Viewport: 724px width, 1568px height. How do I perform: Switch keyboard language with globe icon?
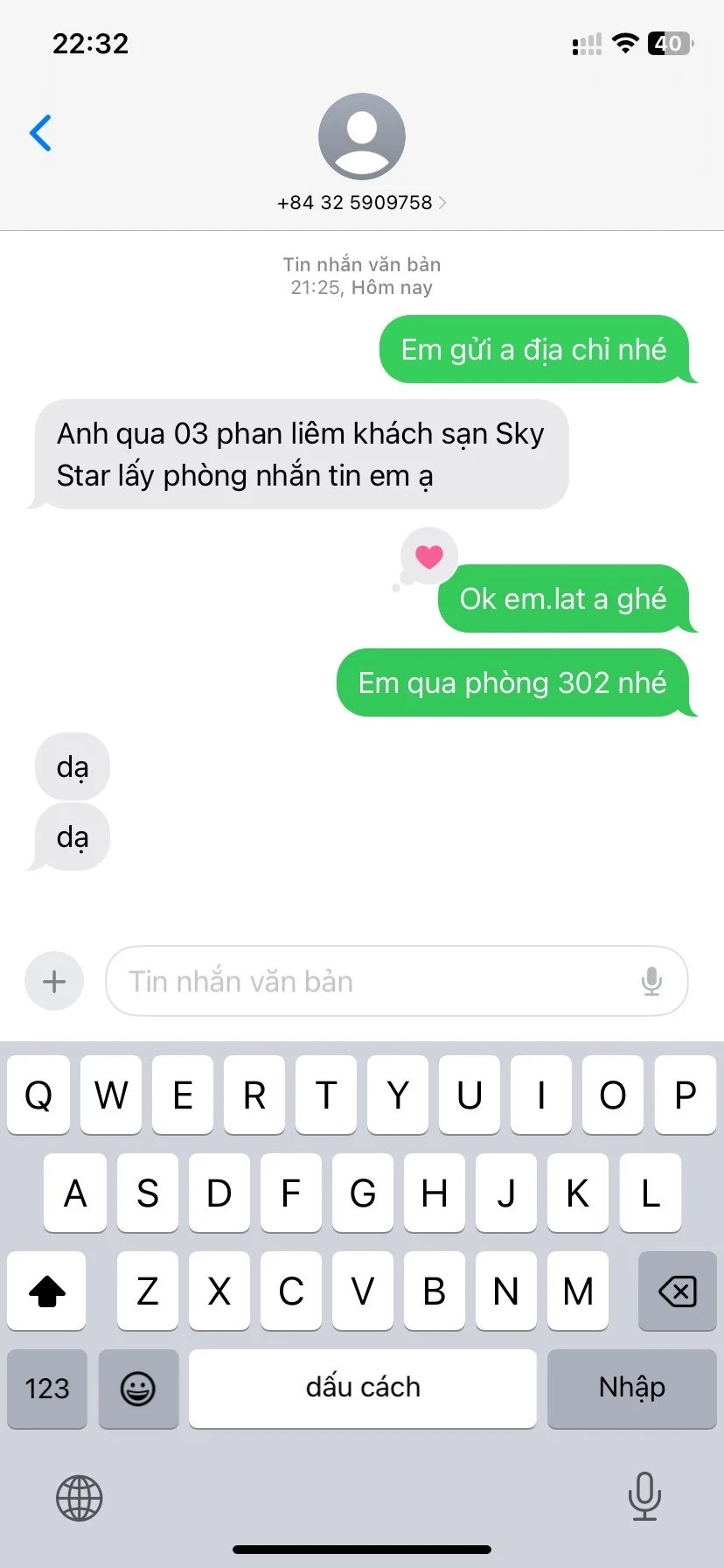pos(80,1497)
